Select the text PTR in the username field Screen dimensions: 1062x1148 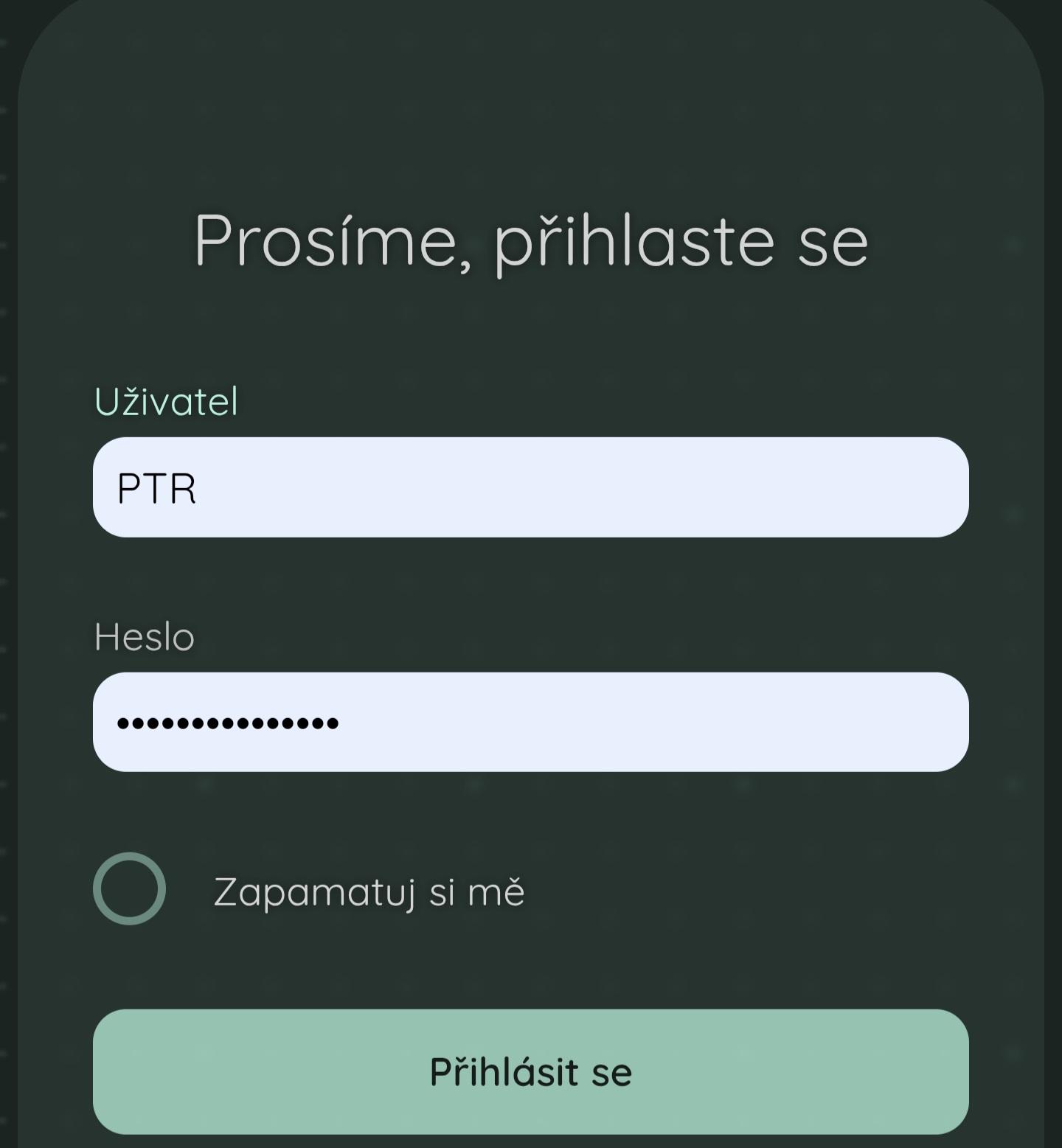point(156,488)
